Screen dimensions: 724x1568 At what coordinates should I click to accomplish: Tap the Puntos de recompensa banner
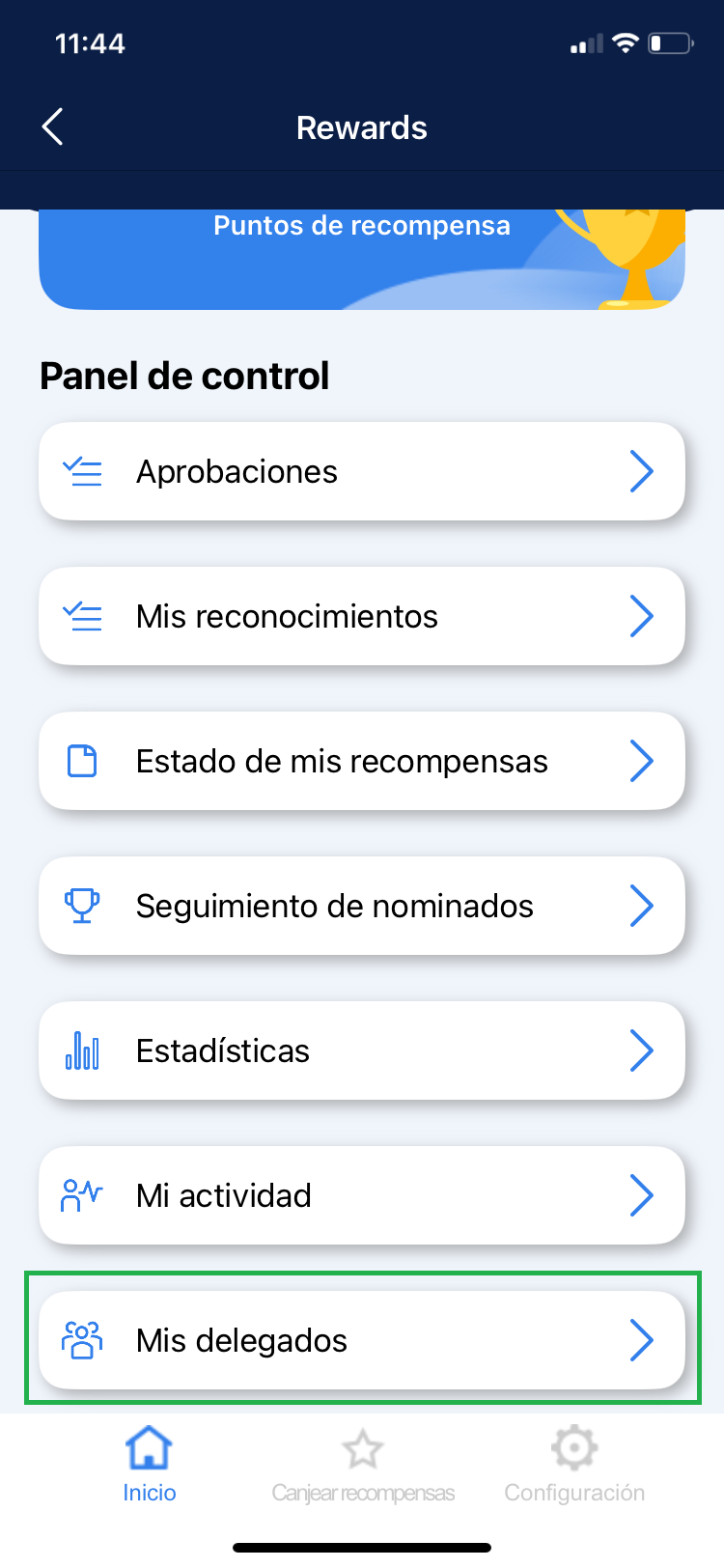[x=362, y=258]
